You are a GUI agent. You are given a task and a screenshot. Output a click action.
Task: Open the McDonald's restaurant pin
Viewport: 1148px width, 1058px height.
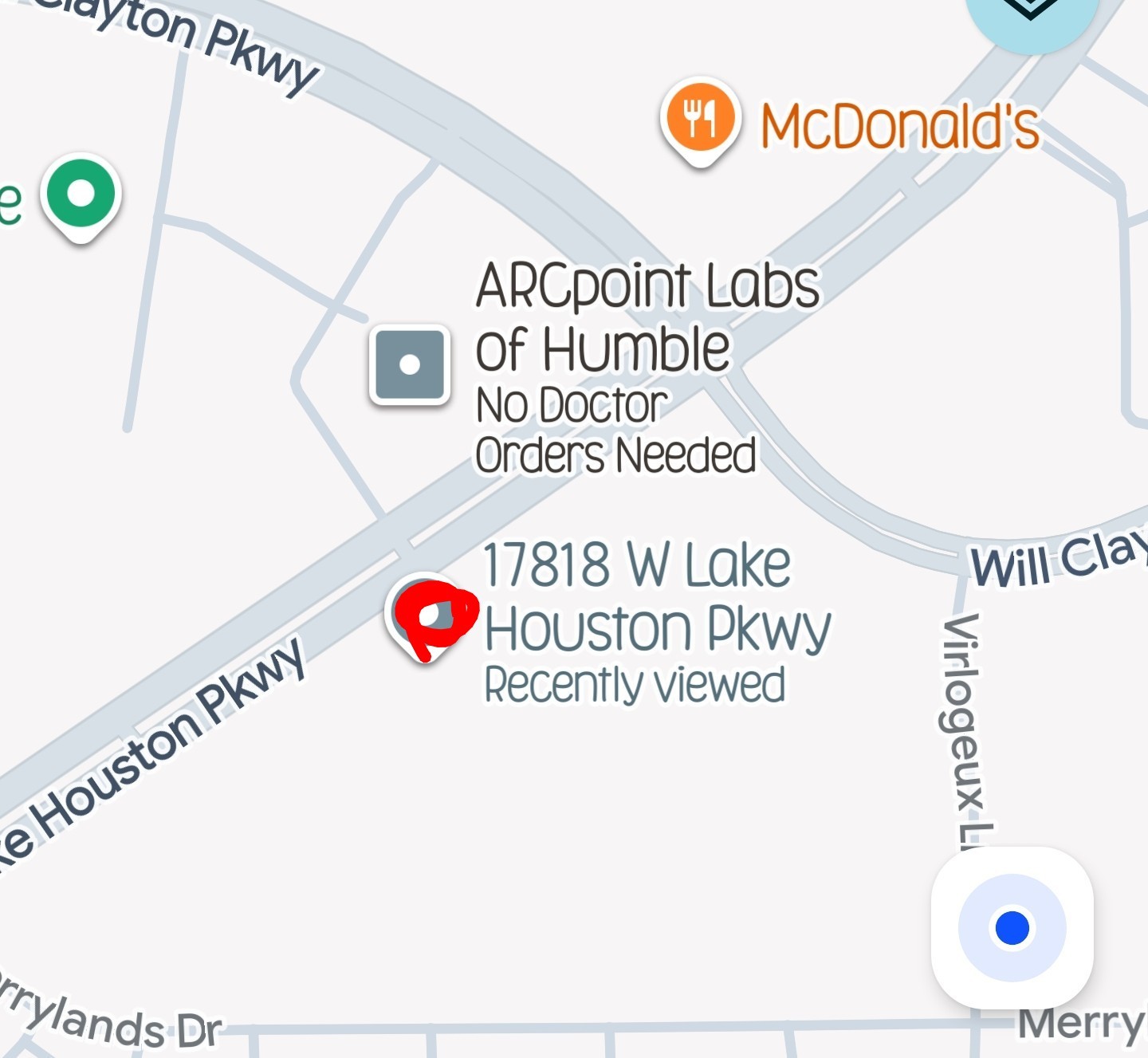pos(700,121)
